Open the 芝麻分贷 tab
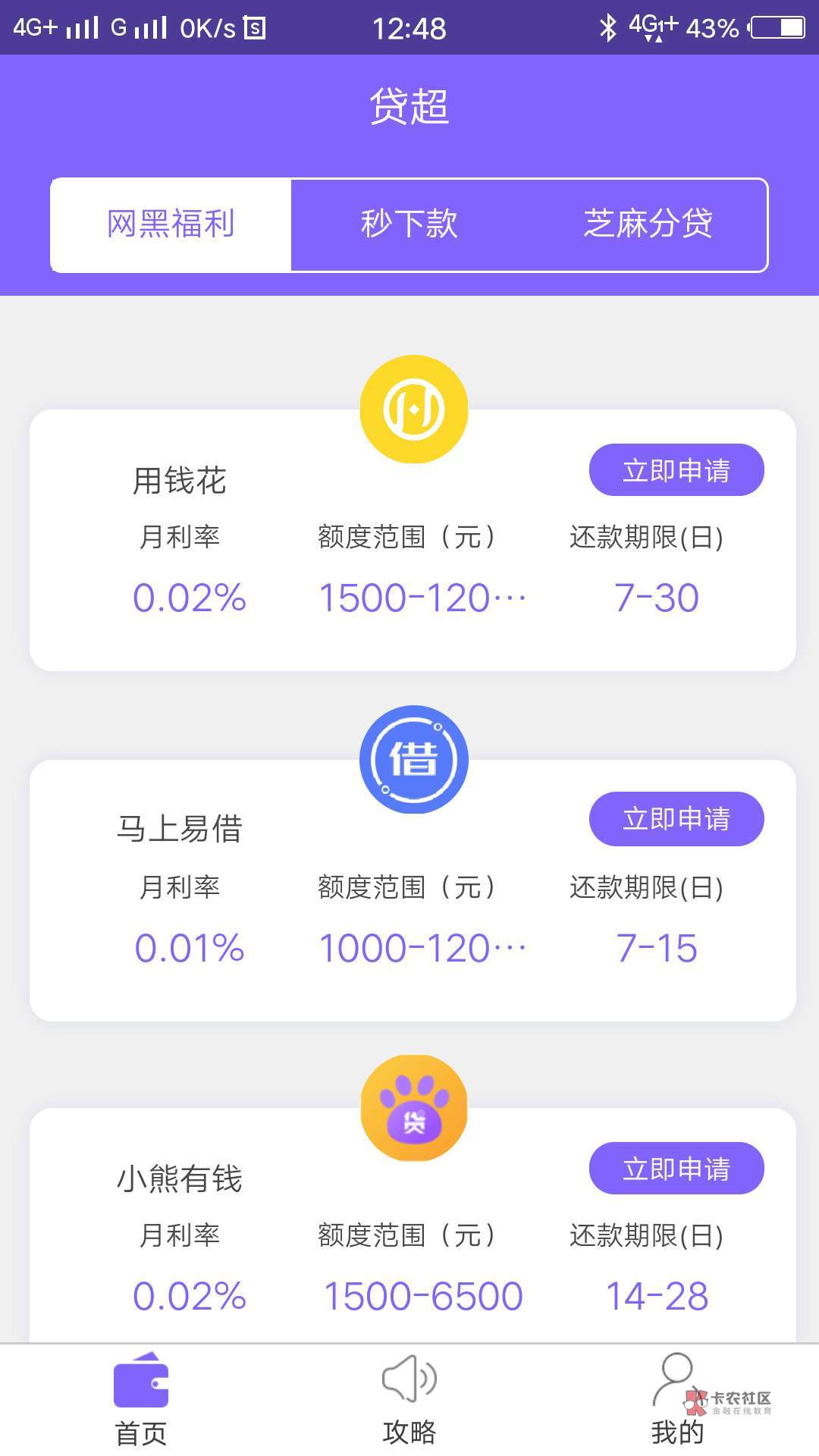 coord(650,224)
